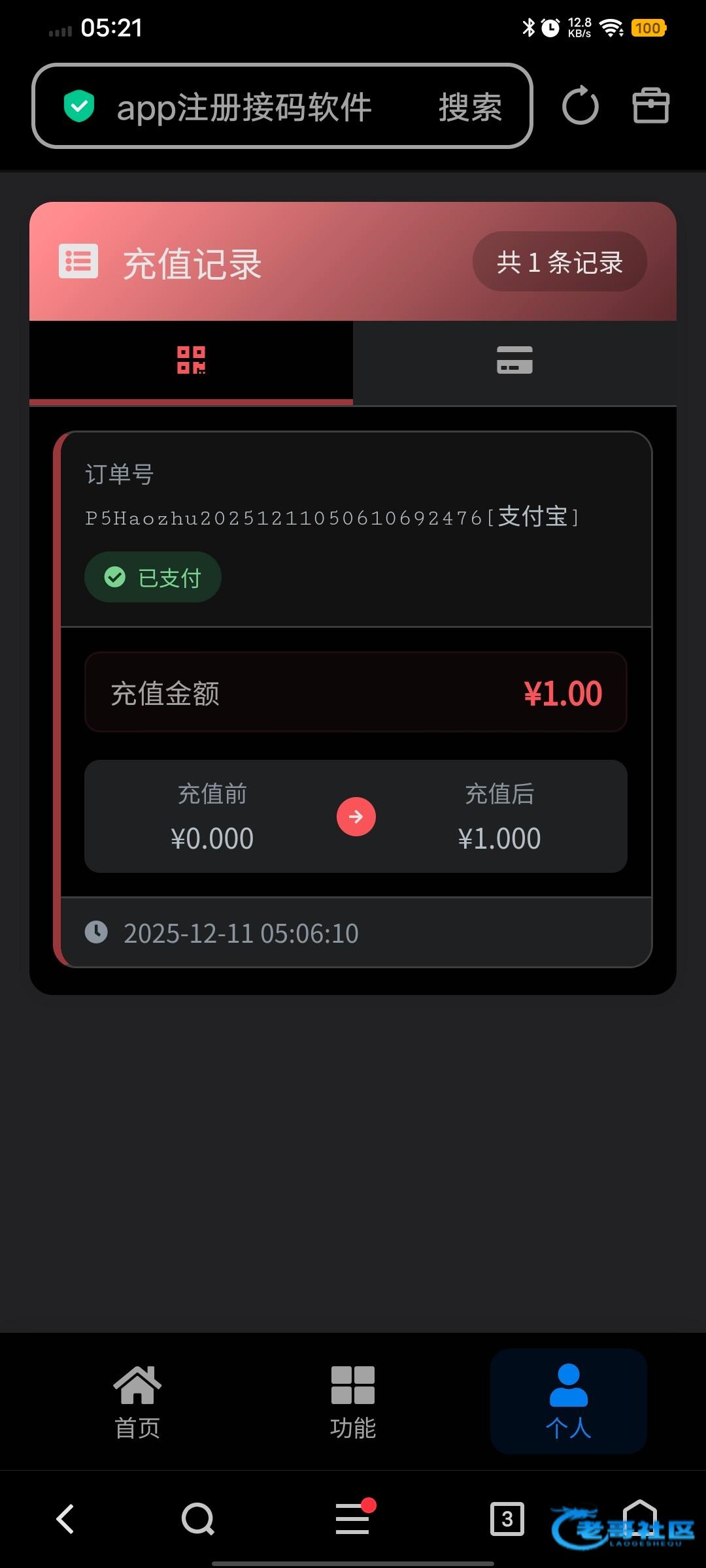This screenshot has width=706, height=1568.
Task: Tap the 搜索 button in address bar
Action: 470,107
